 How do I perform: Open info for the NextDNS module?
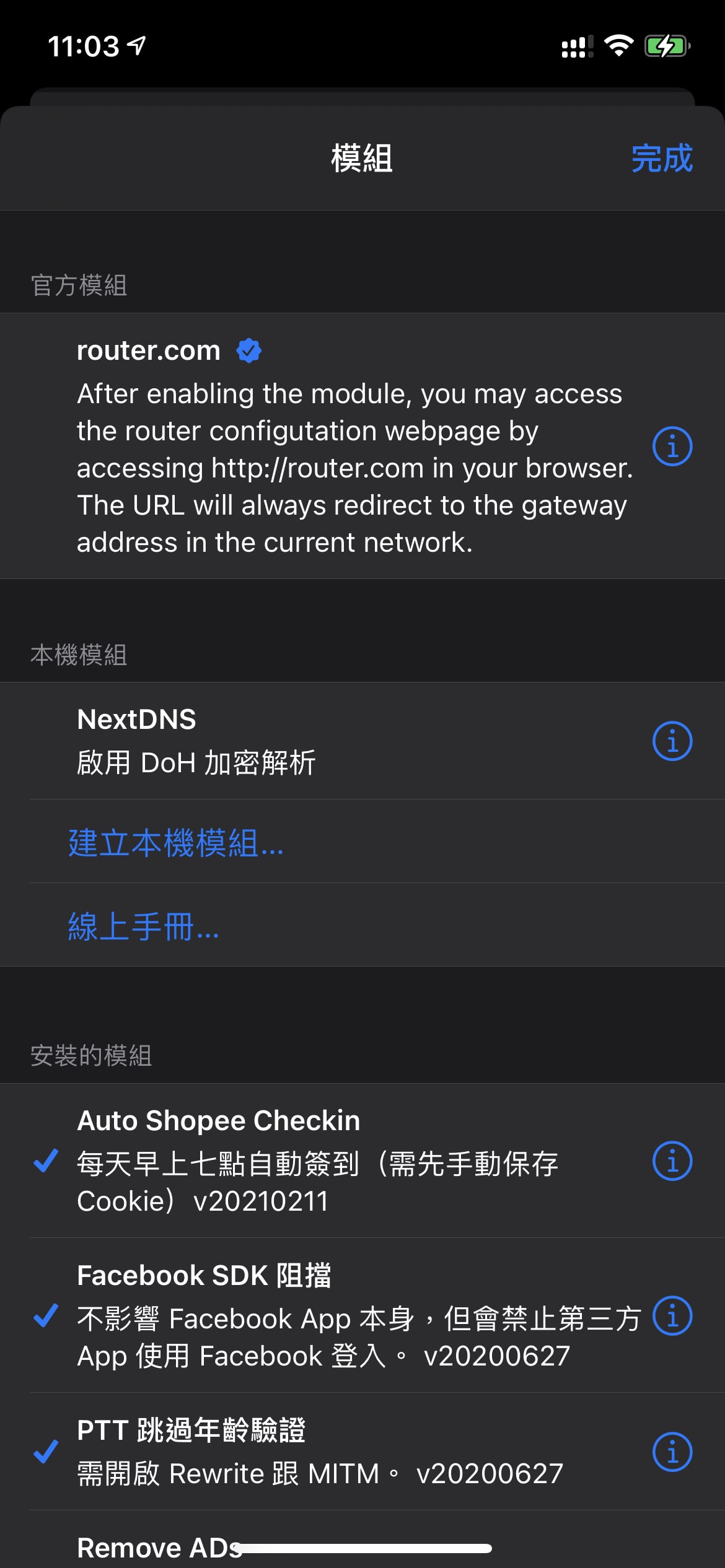coord(672,741)
